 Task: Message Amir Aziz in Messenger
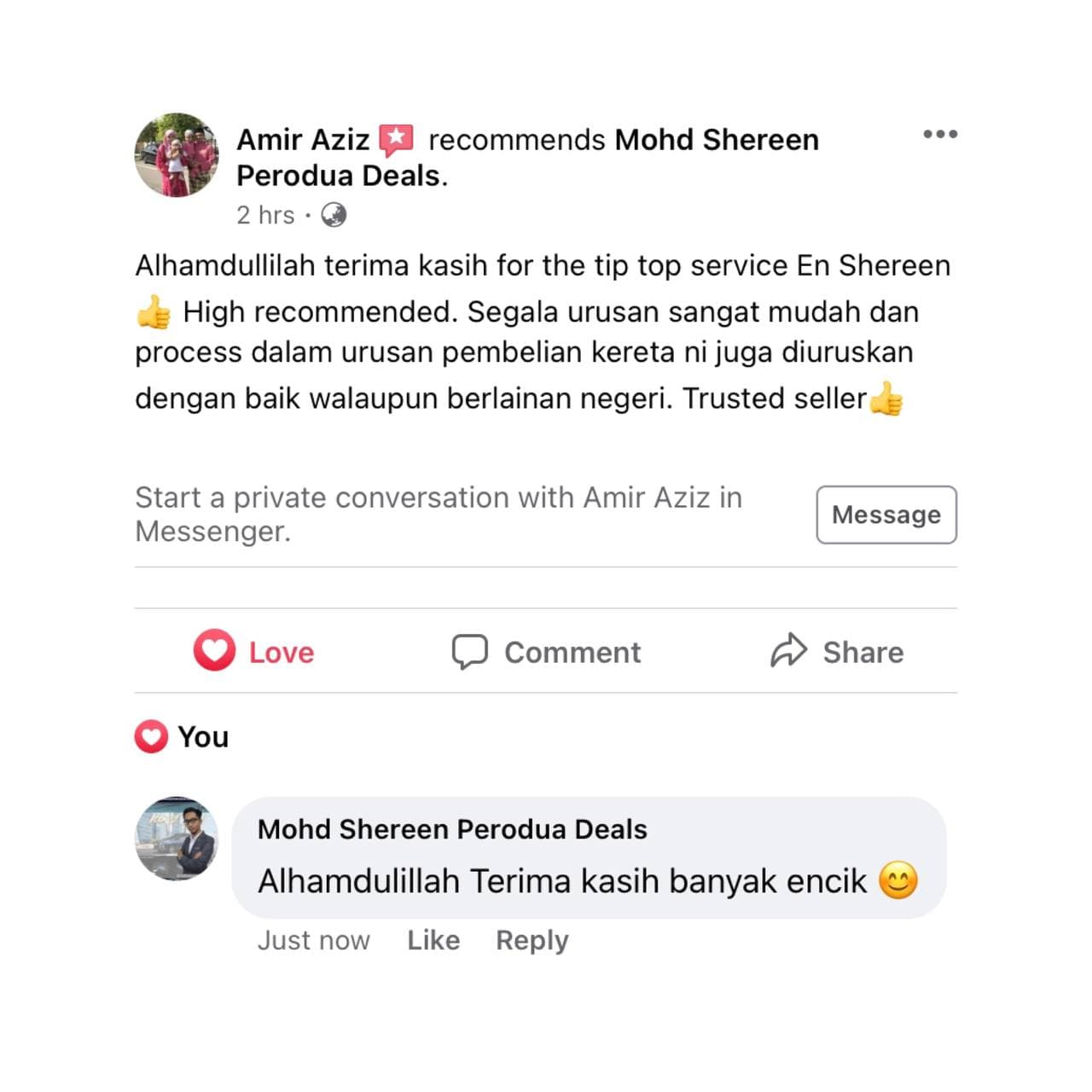[886, 514]
